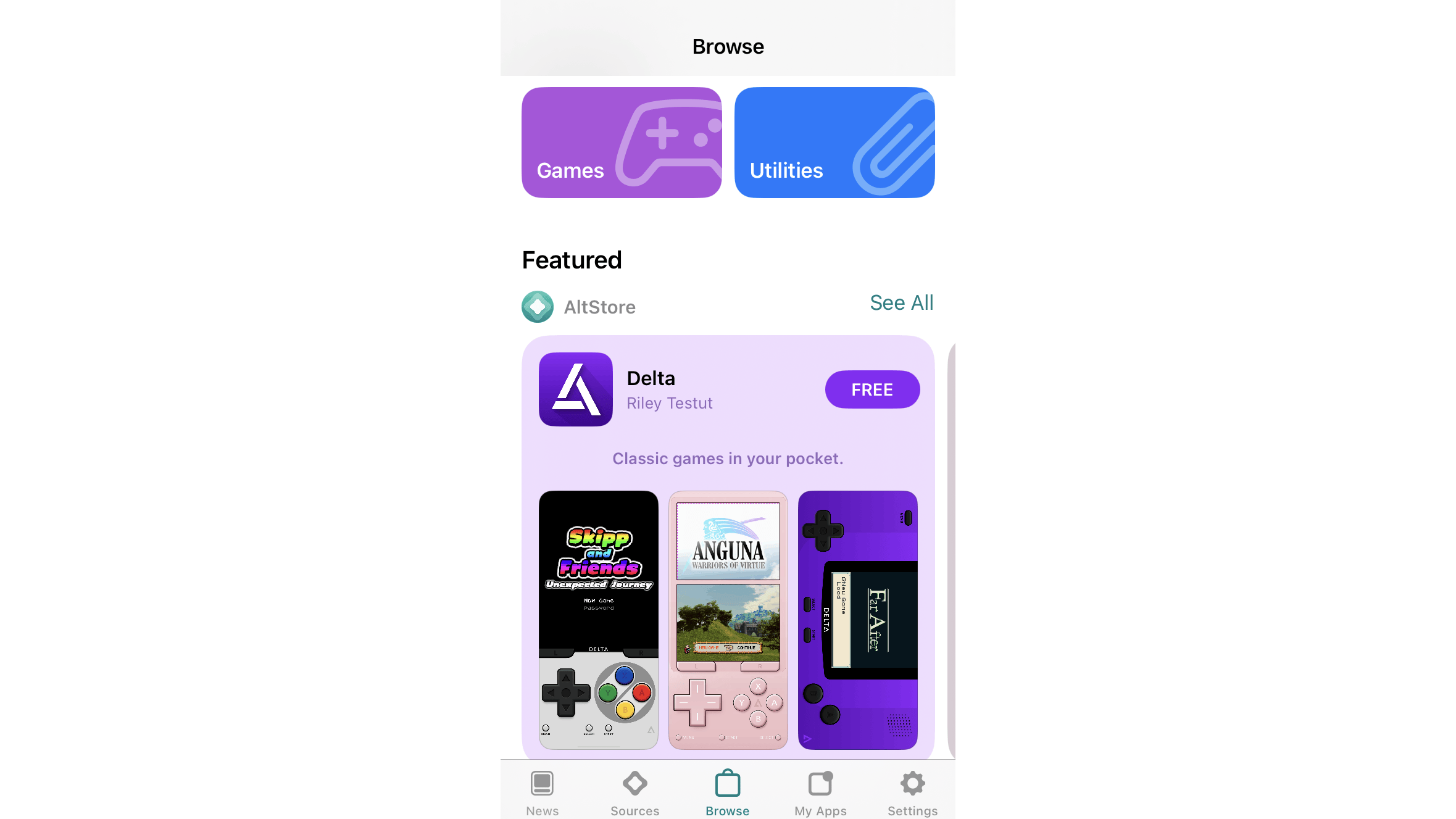The image size is (1456, 819).
Task: Open the Games category
Action: pos(621,143)
